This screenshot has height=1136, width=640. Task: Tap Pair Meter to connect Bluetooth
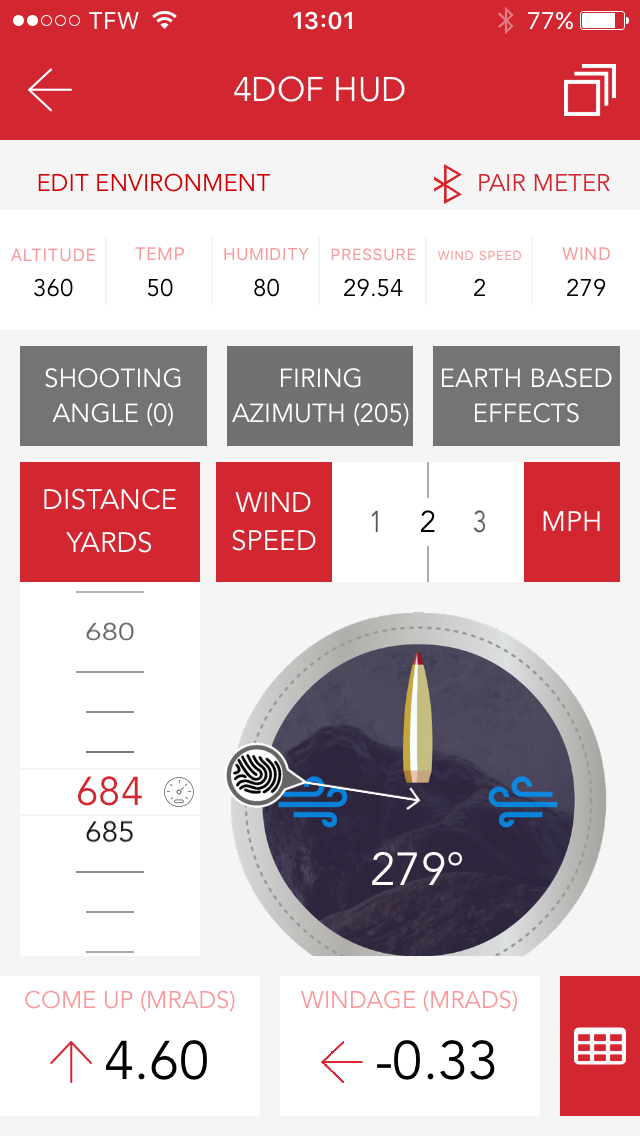point(521,183)
